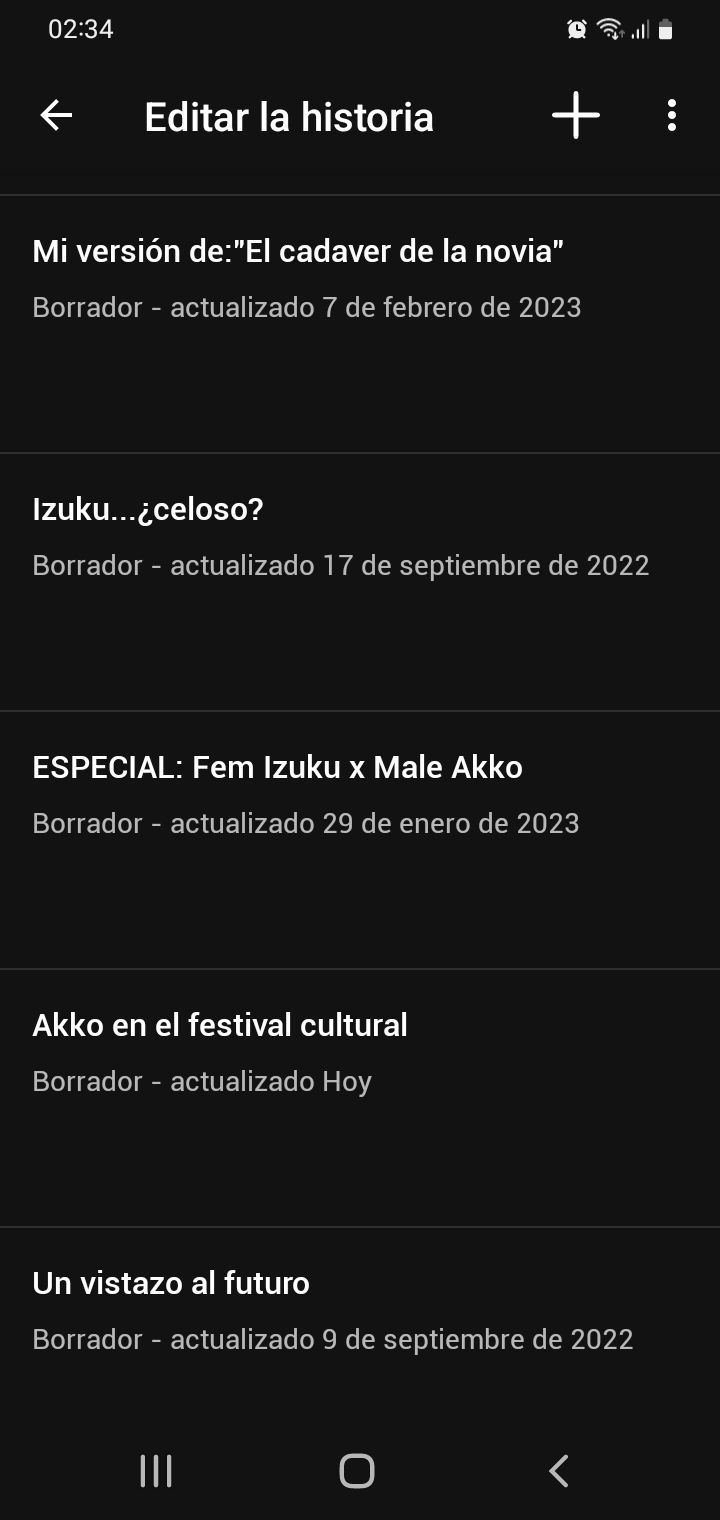Show recent apps from navigation bar
The width and height of the screenshot is (720, 1520).
pyautogui.click(x=156, y=1471)
